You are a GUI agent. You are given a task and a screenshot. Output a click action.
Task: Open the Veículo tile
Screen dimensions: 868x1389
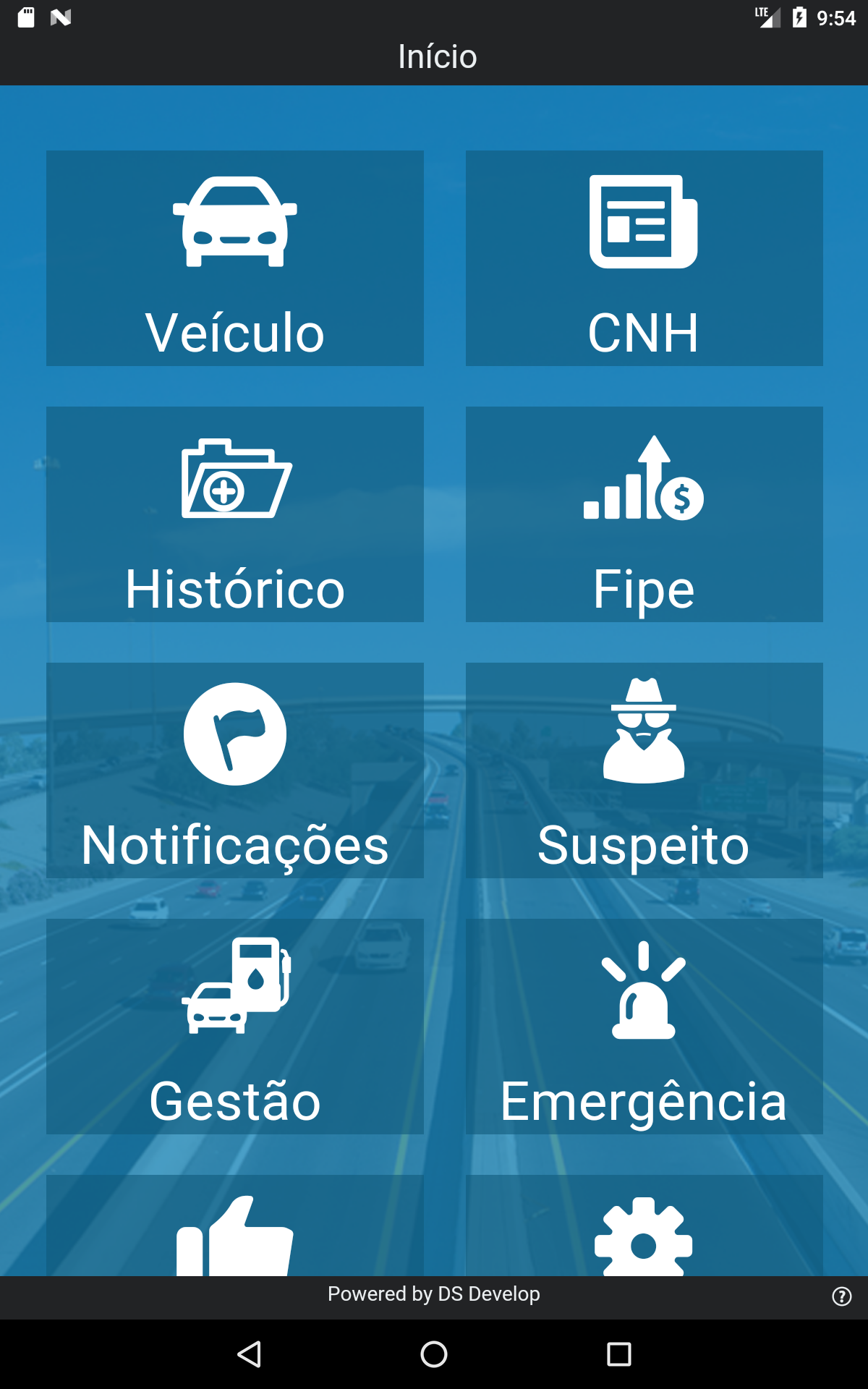(235, 258)
